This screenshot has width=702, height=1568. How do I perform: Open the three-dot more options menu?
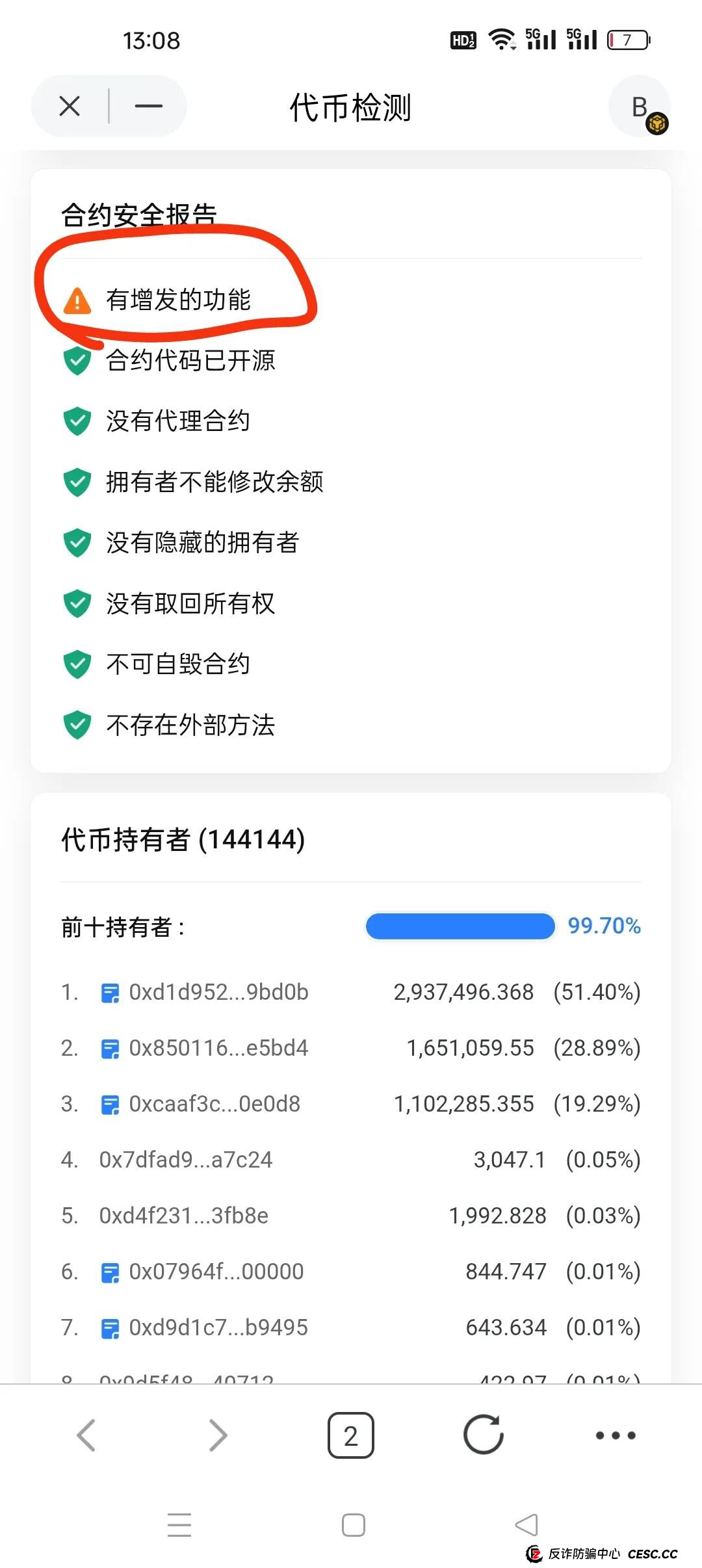point(614,1435)
